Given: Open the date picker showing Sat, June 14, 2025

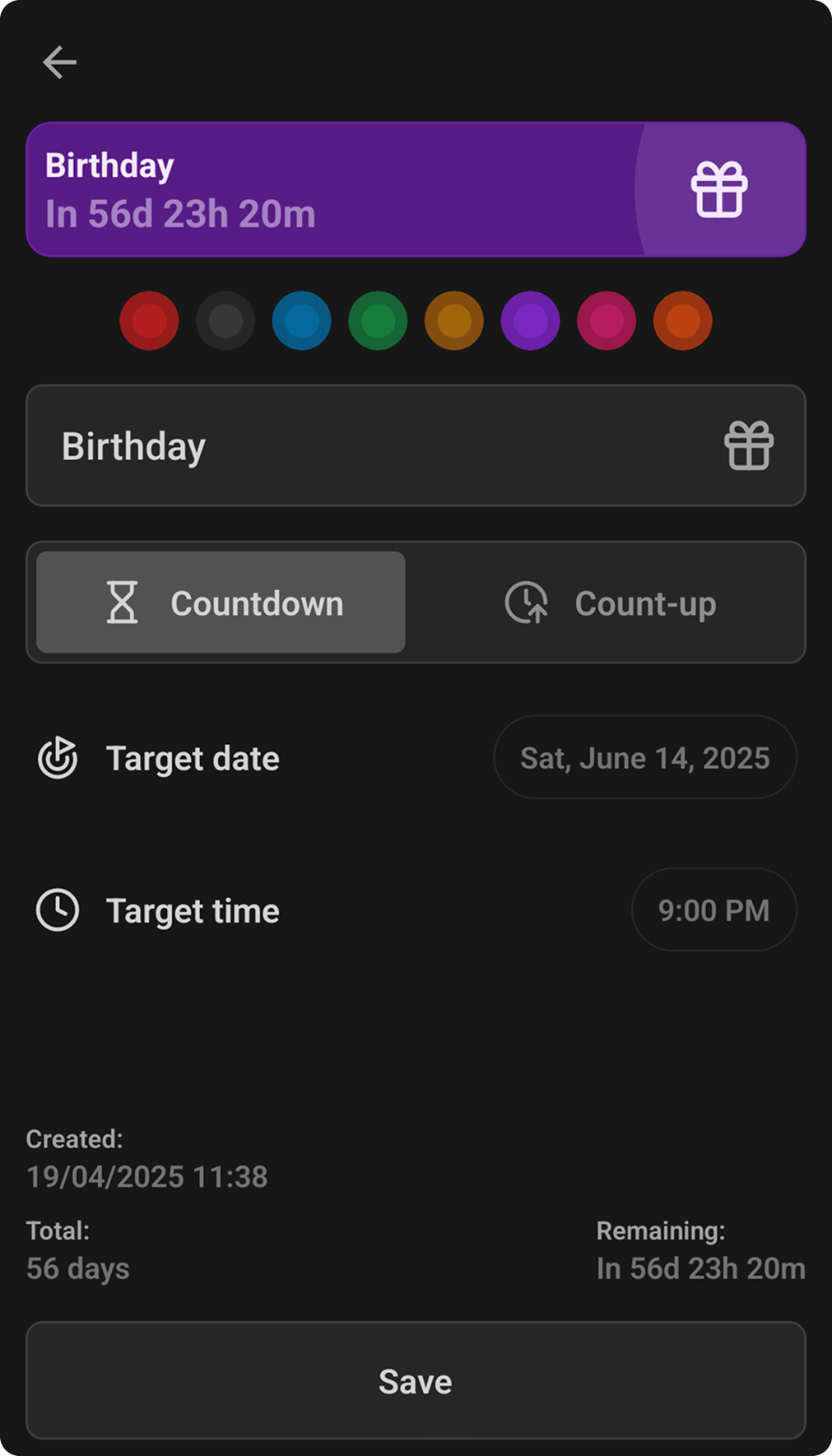Looking at the screenshot, I should pyautogui.click(x=644, y=757).
